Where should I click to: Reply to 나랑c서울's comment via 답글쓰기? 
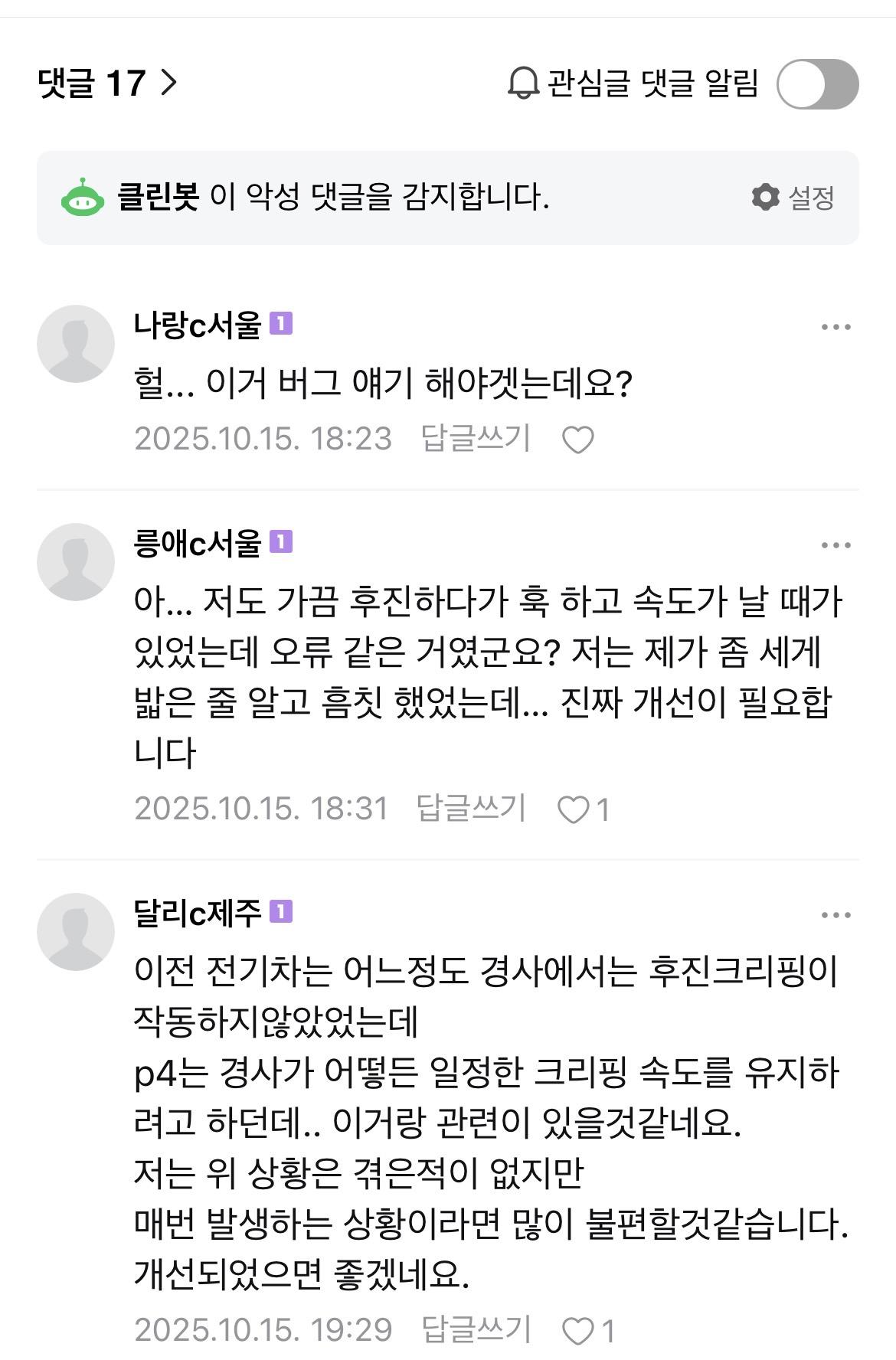(475, 439)
